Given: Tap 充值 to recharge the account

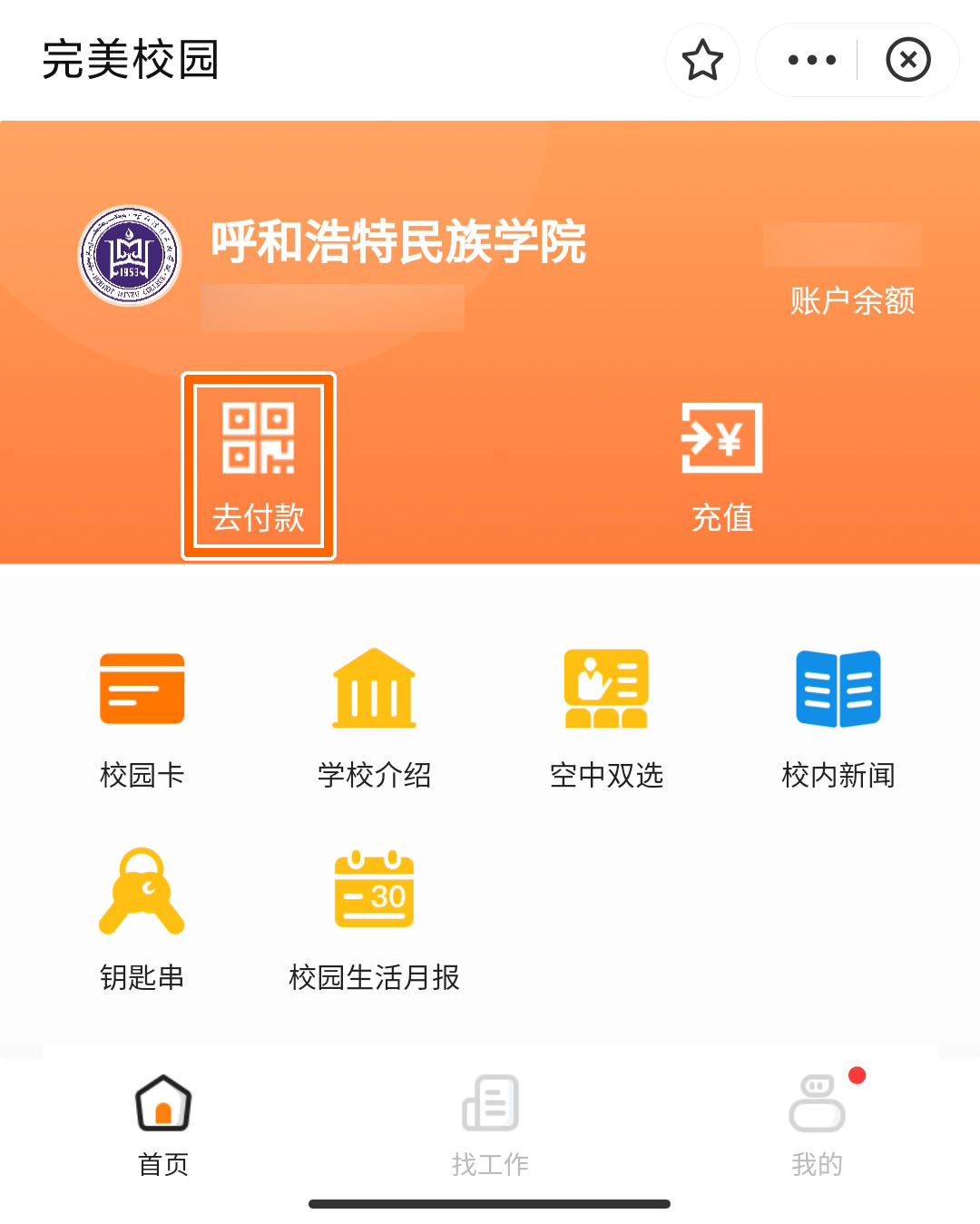Looking at the screenshot, I should (722, 465).
